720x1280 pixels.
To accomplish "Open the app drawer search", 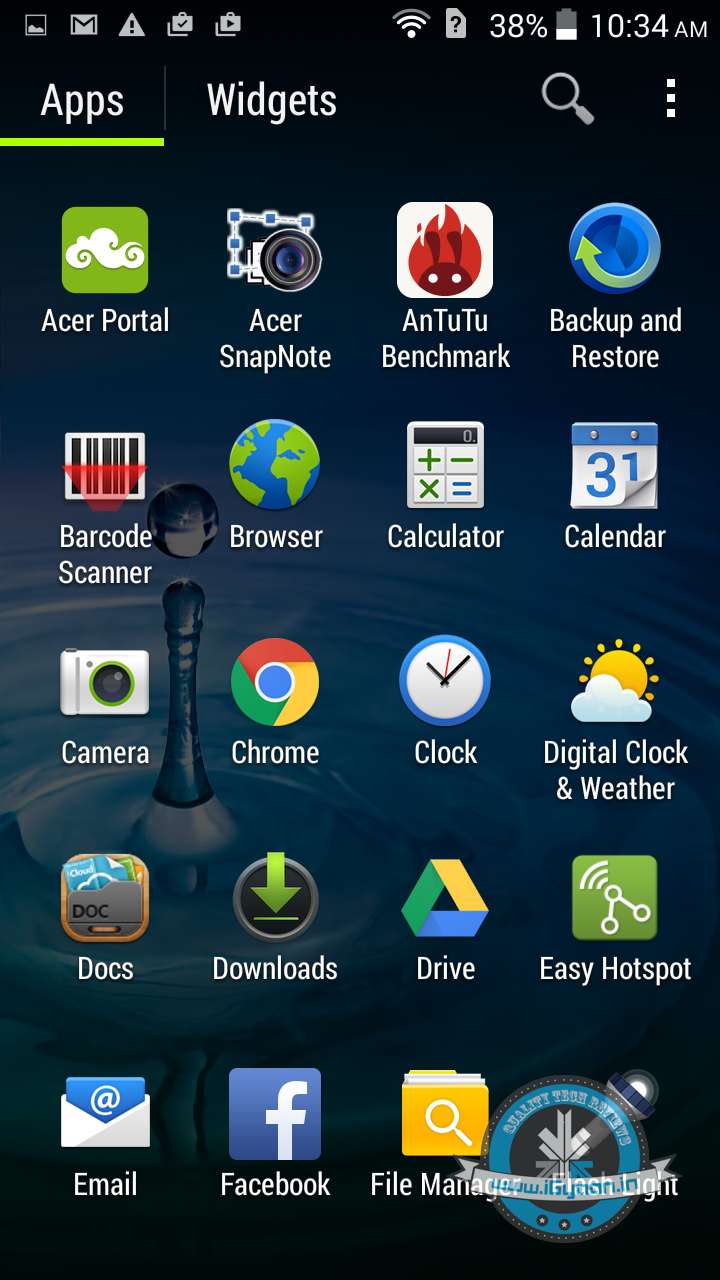I will pyautogui.click(x=567, y=99).
